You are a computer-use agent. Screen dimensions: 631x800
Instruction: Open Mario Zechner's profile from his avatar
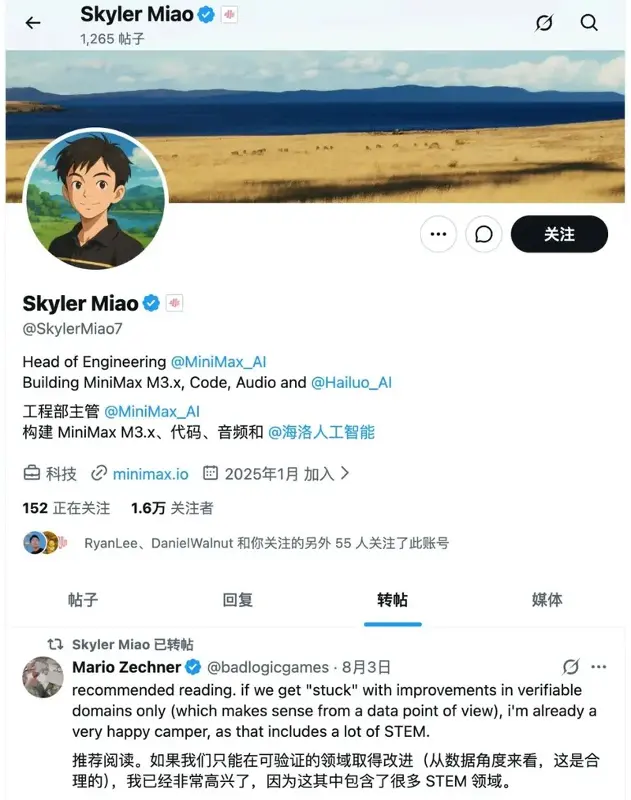point(43,677)
